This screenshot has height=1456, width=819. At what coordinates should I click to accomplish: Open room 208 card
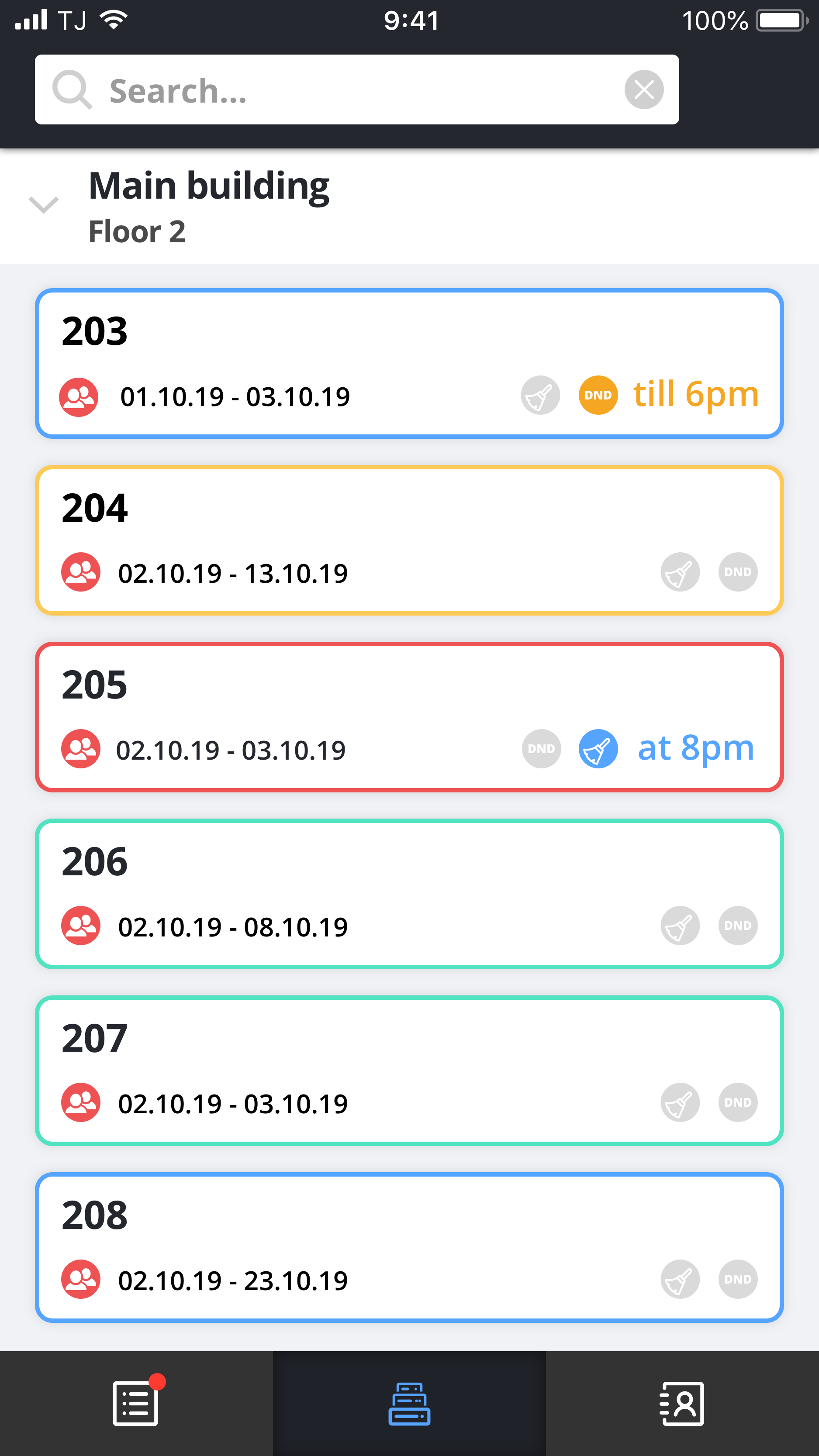[x=410, y=1248]
